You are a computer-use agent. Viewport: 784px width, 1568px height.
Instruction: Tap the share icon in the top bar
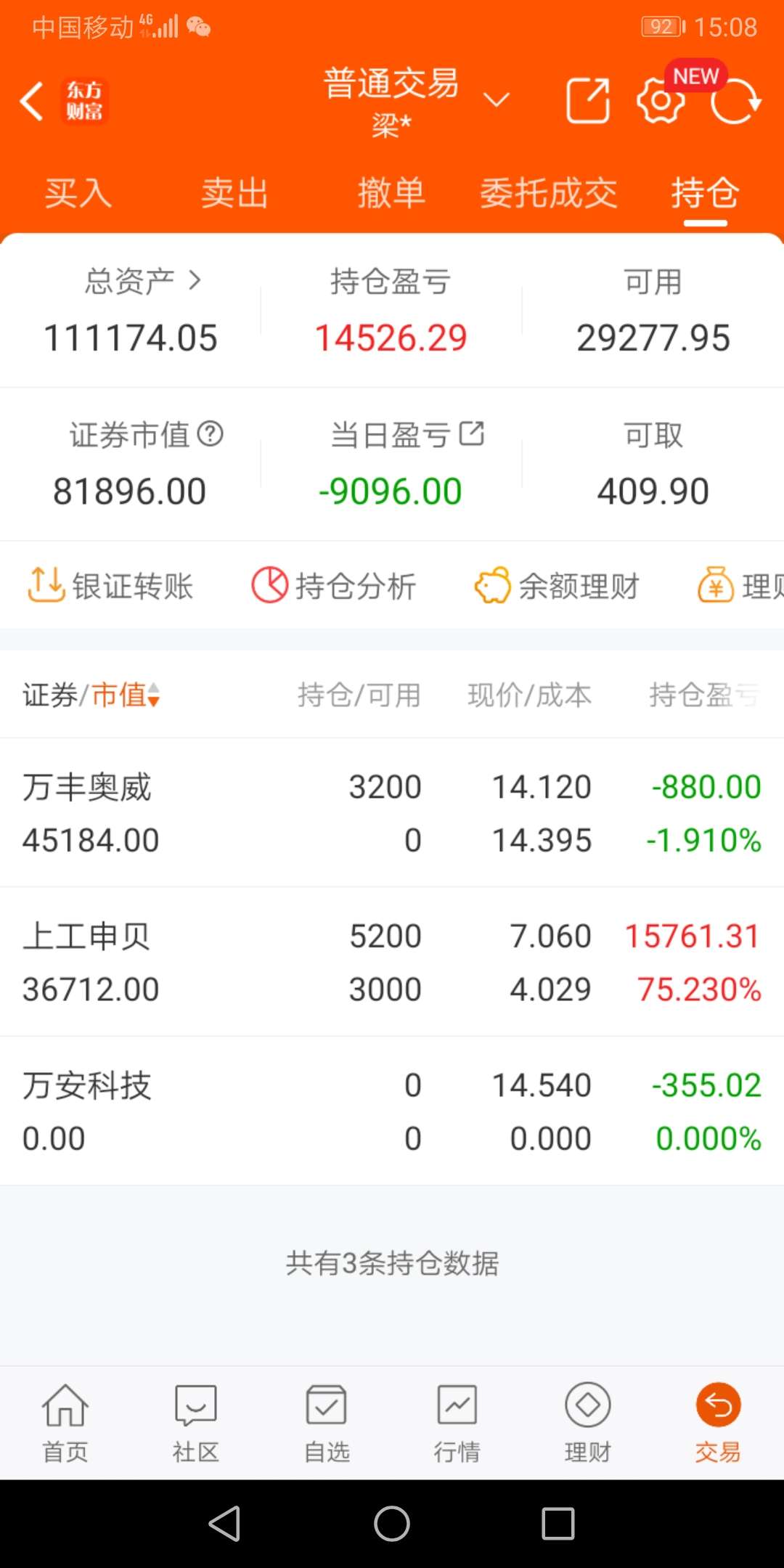(x=588, y=99)
